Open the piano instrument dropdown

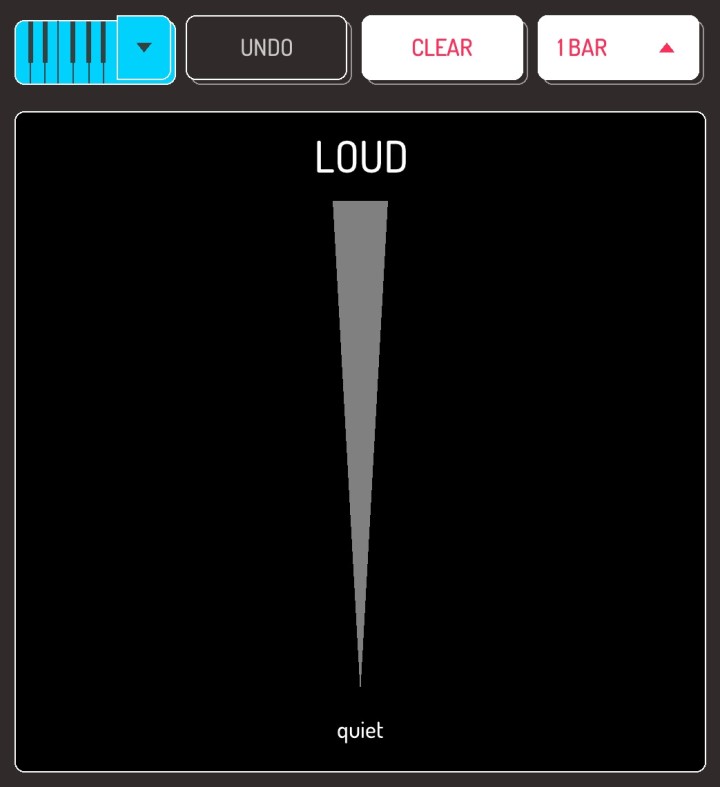144,47
